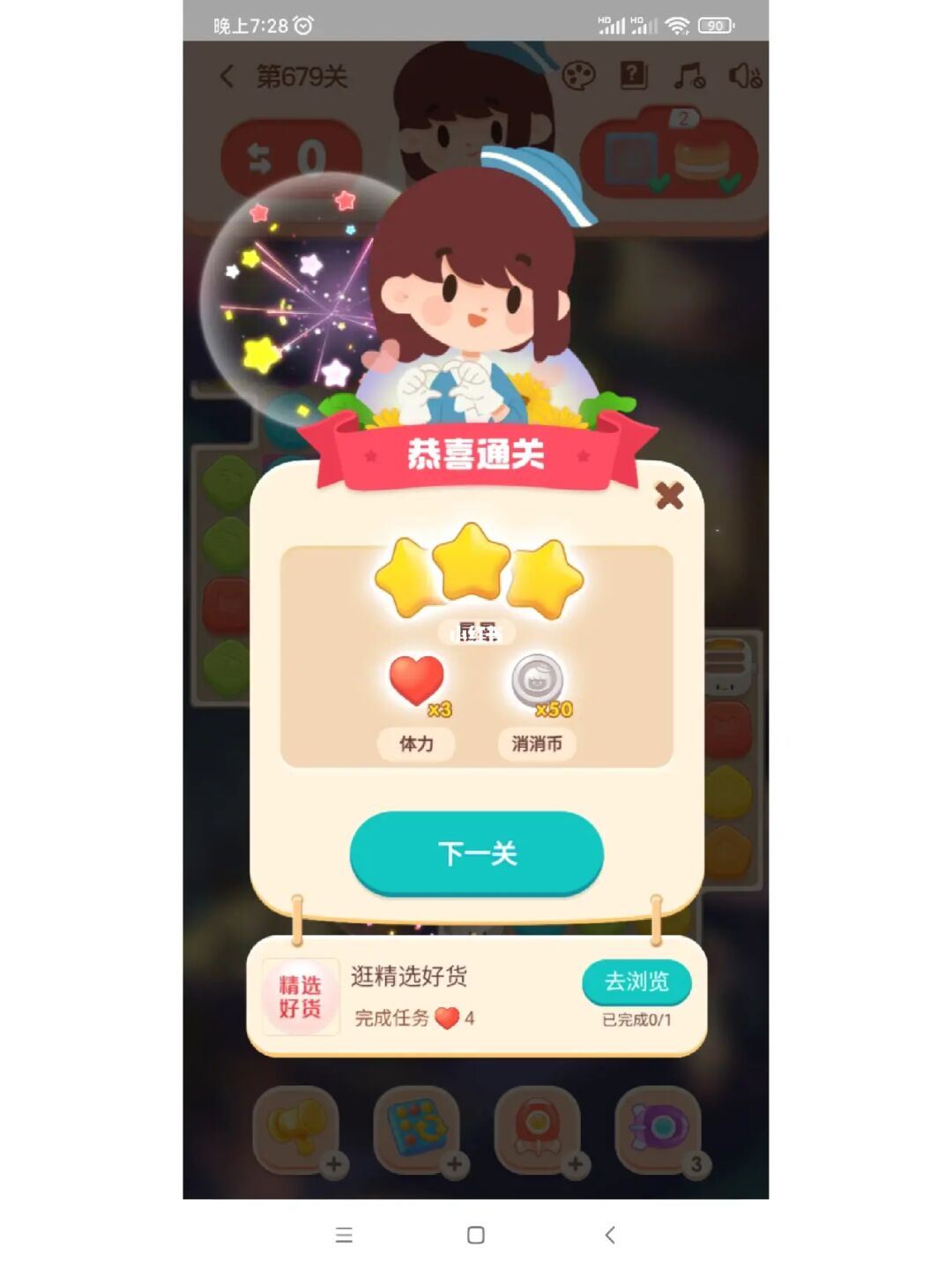Tap the 下一关 next level button
952x1270 pixels.
(x=476, y=853)
